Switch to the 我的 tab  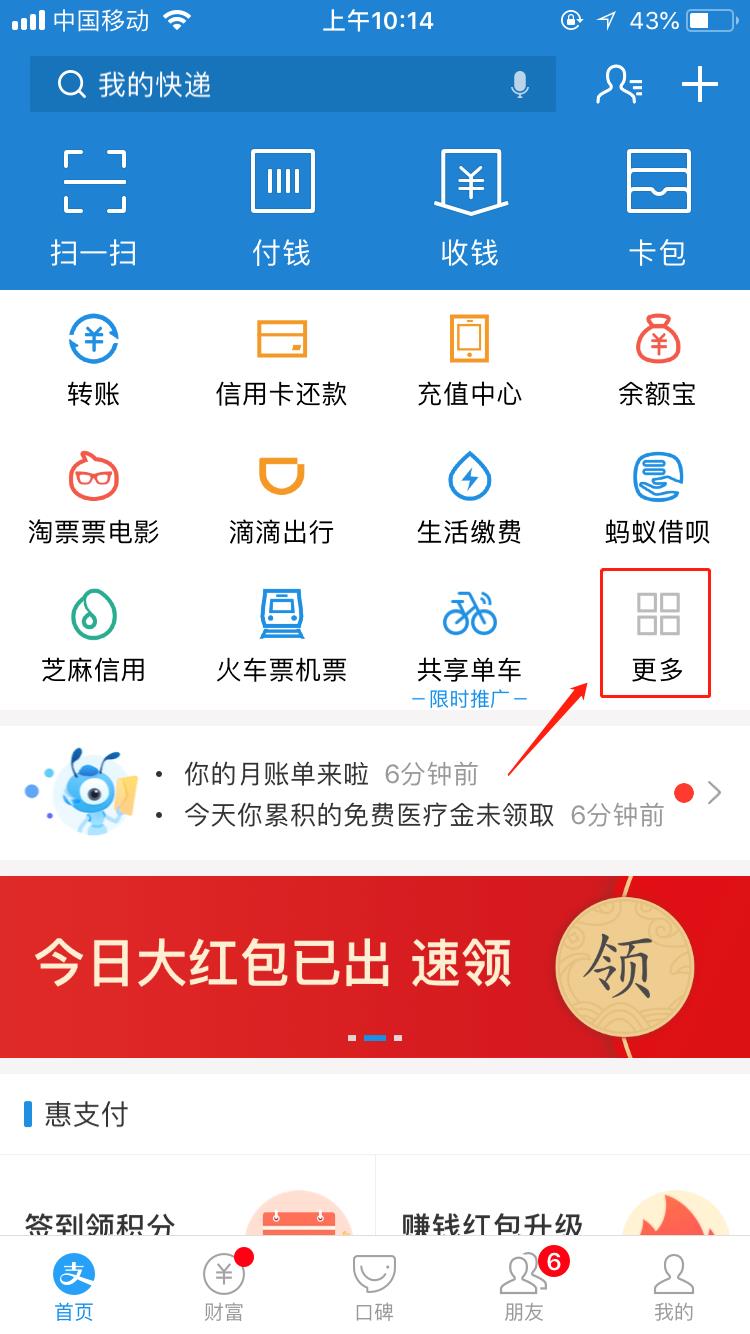pyautogui.click(x=673, y=1287)
